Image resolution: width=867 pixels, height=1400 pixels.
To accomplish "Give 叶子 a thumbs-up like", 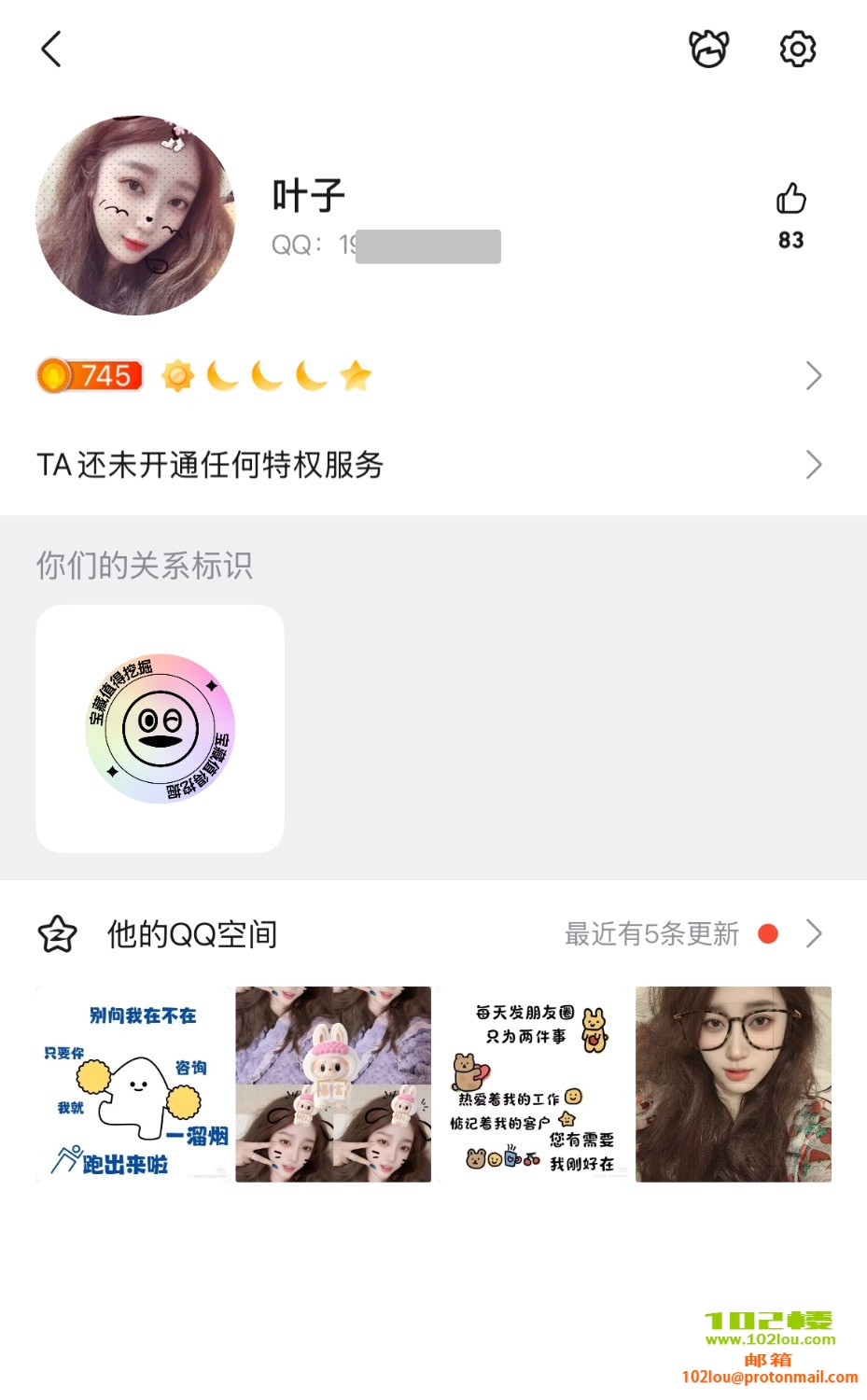I will tap(790, 200).
